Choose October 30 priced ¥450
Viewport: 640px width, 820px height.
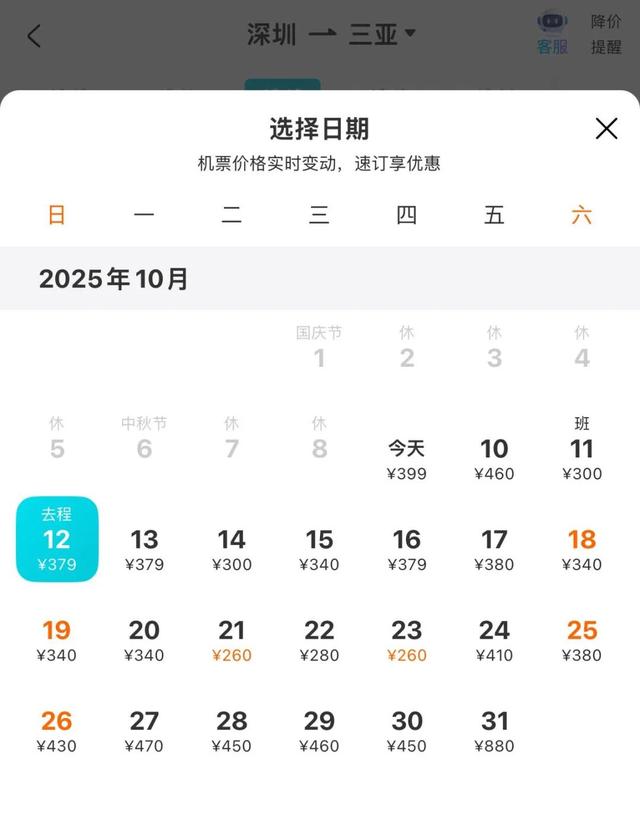click(x=407, y=731)
